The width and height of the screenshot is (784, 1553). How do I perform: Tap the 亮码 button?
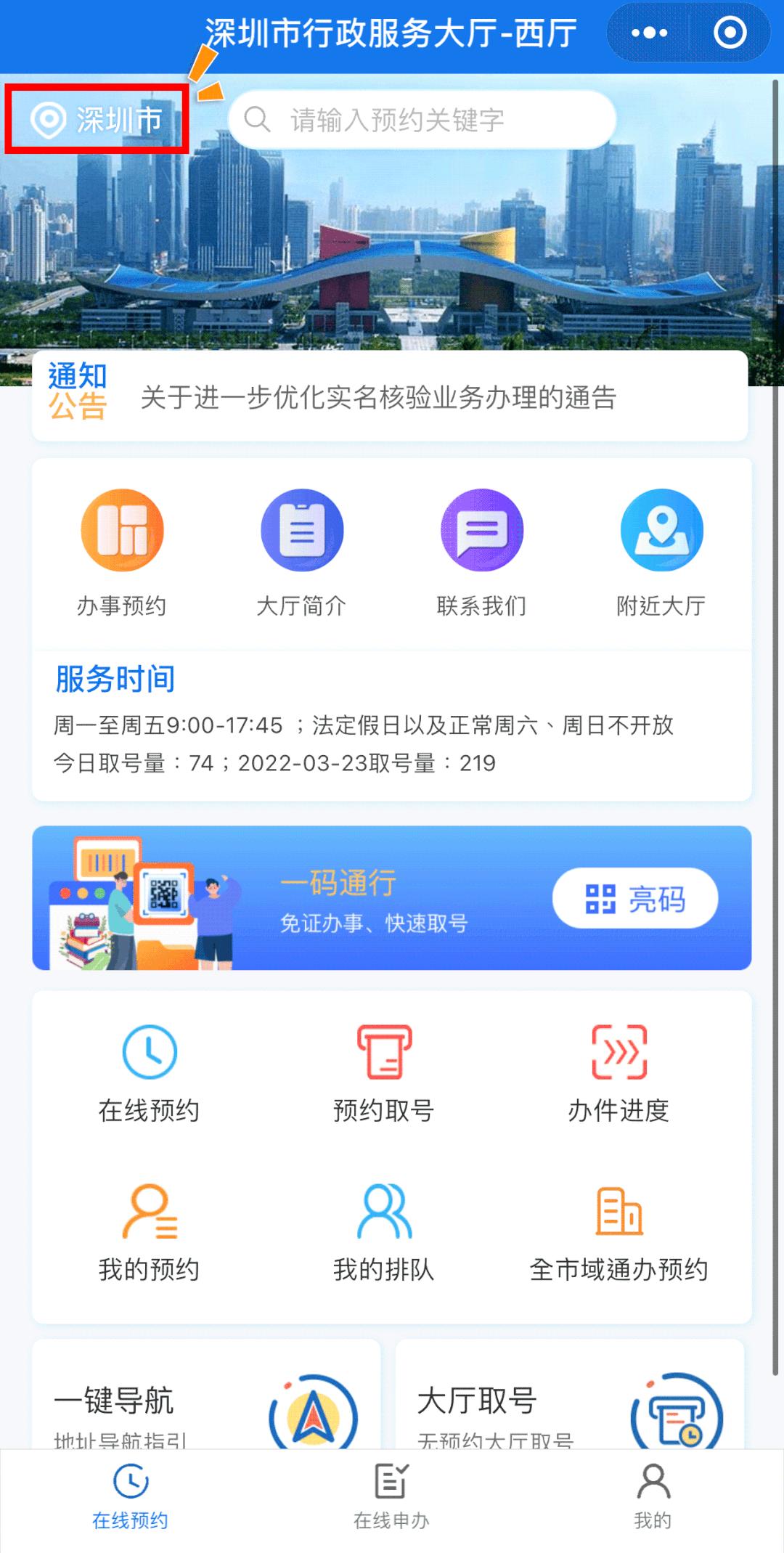[635, 899]
